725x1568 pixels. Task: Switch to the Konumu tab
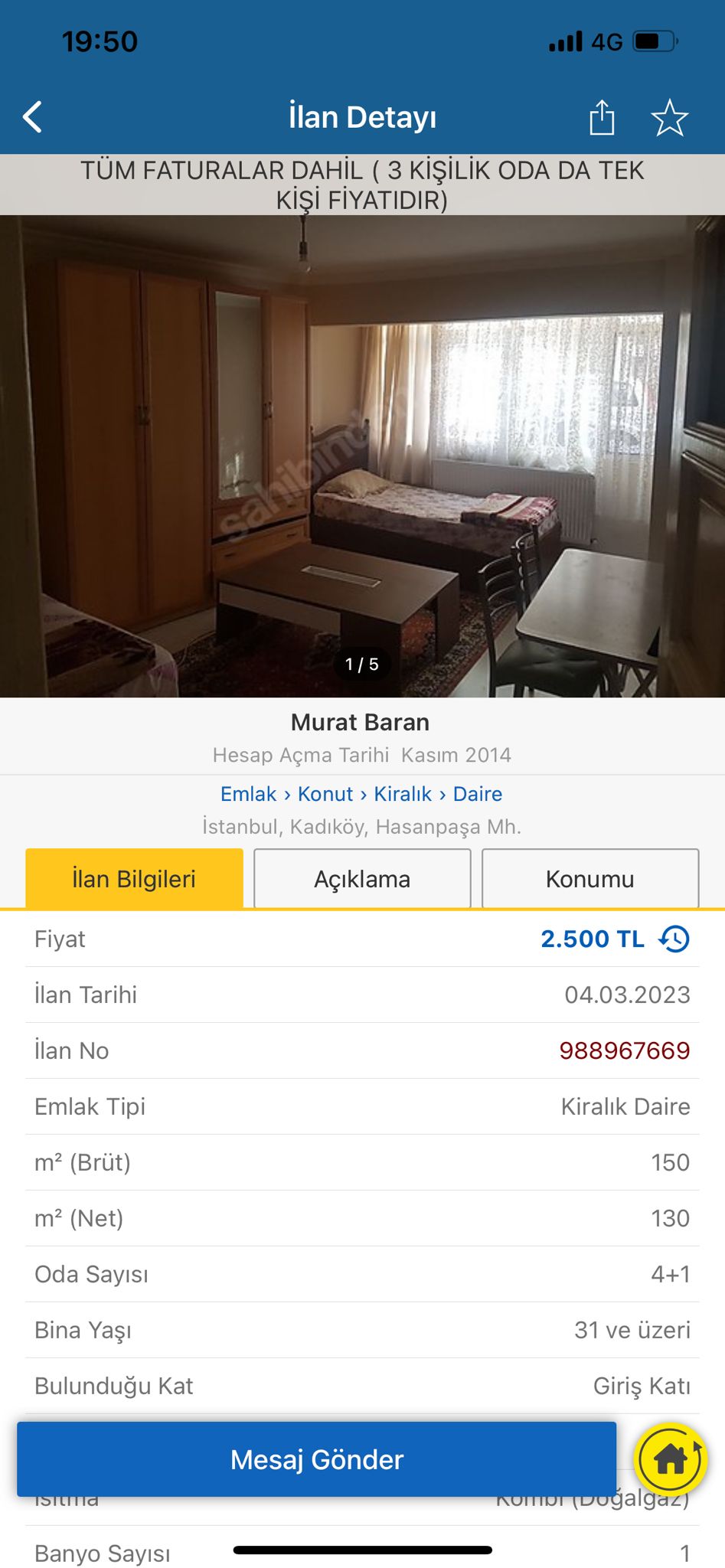pos(589,879)
